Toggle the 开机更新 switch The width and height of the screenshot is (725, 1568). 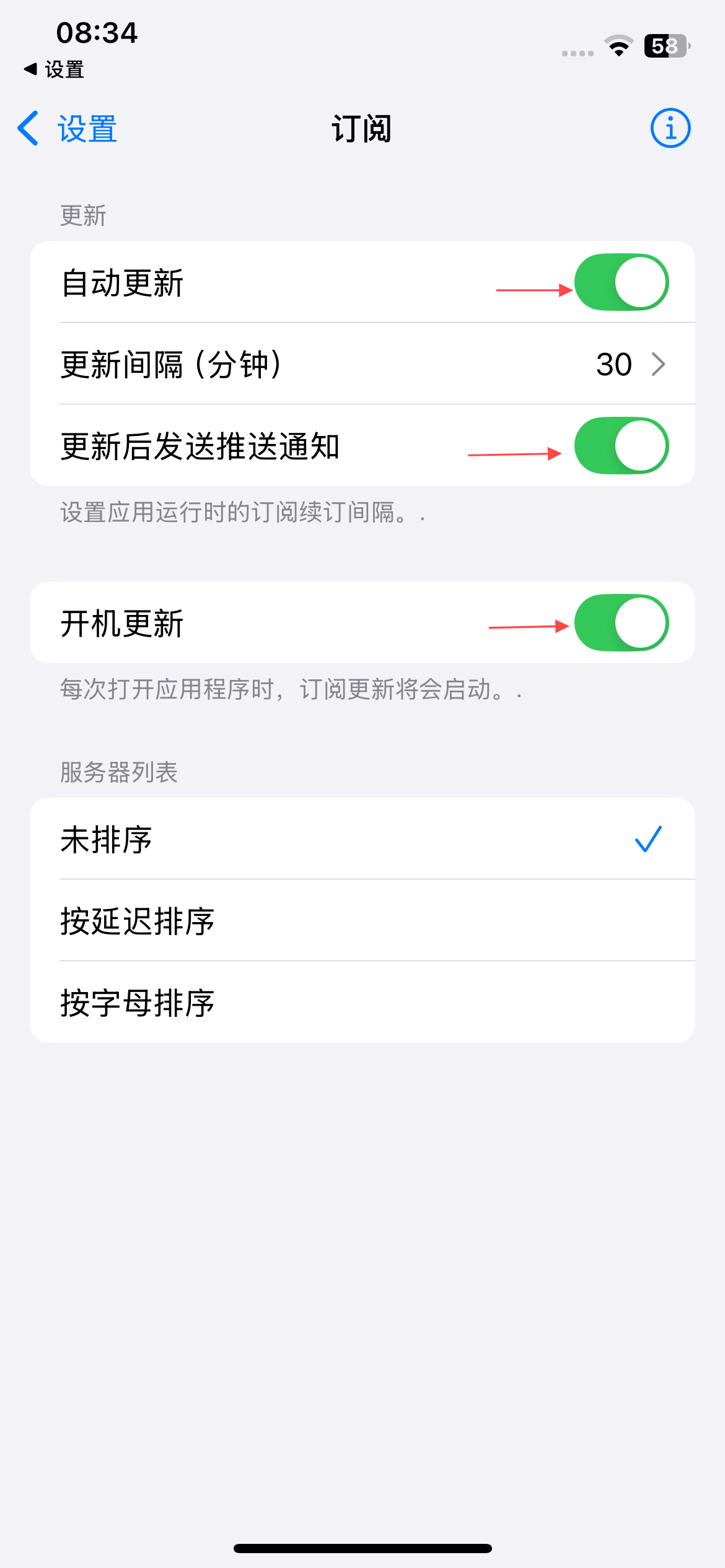coord(621,623)
